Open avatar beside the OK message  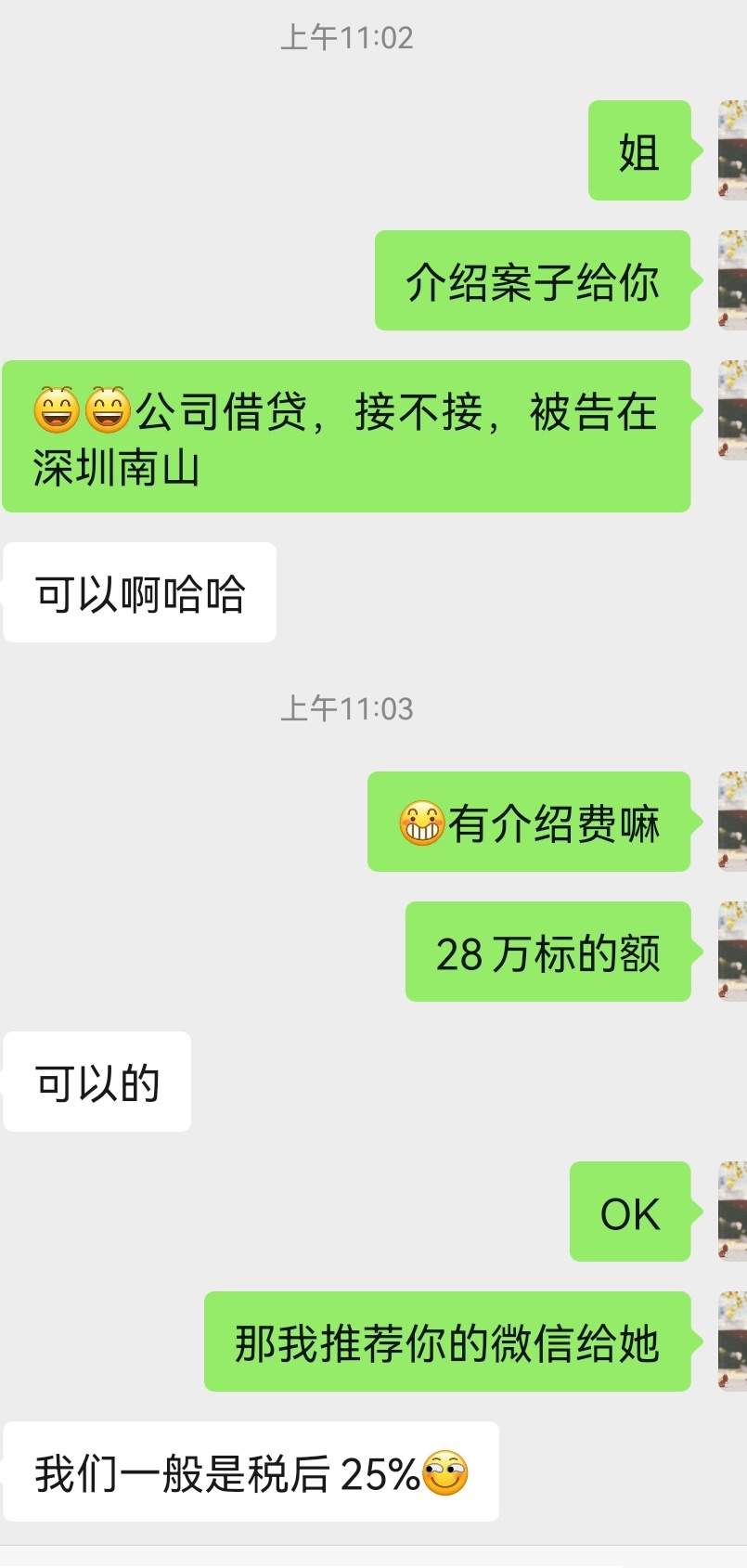click(x=732, y=1212)
